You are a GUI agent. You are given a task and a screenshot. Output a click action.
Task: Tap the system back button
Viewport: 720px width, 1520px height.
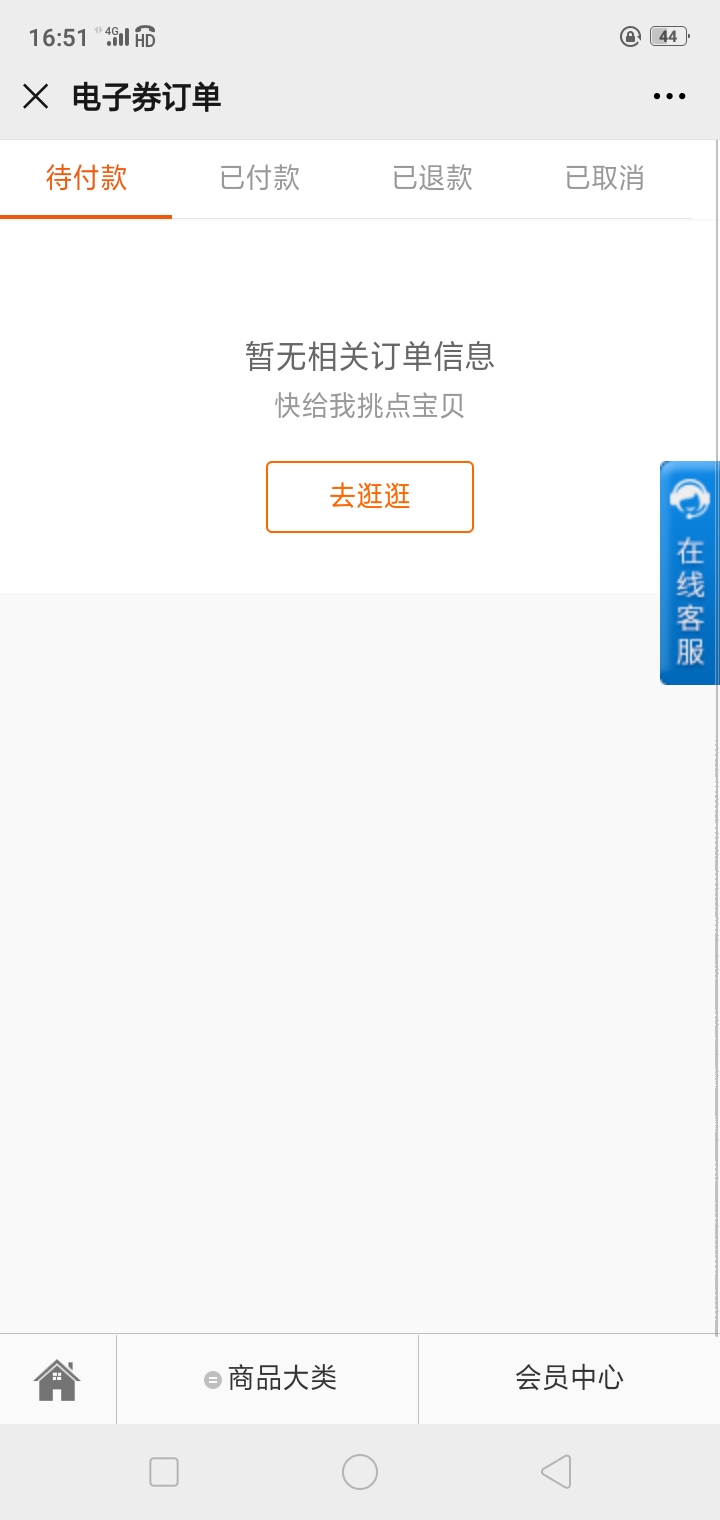pos(556,1472)
